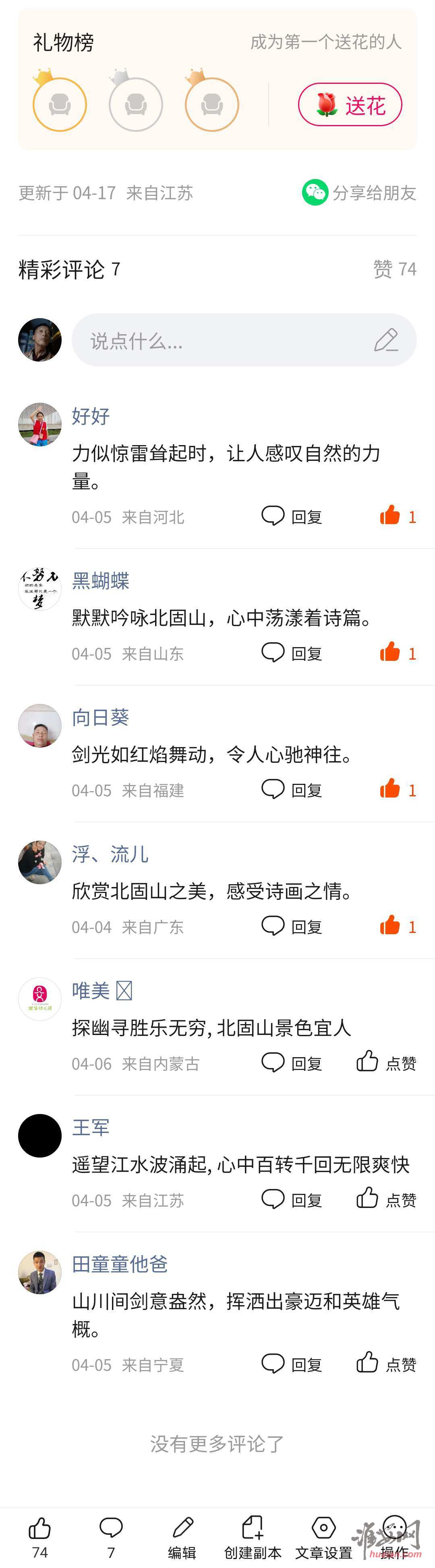
Task: Like 唯美's comment with 点赞
Action: tap(386, 1063)
